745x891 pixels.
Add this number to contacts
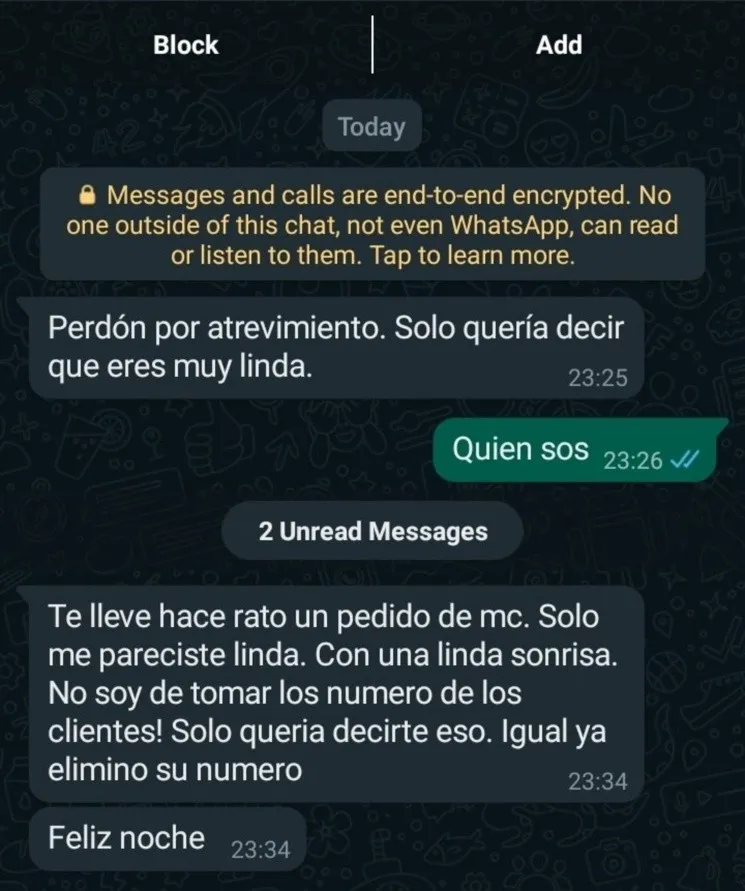pyautogui.click(x=559, y=45)
